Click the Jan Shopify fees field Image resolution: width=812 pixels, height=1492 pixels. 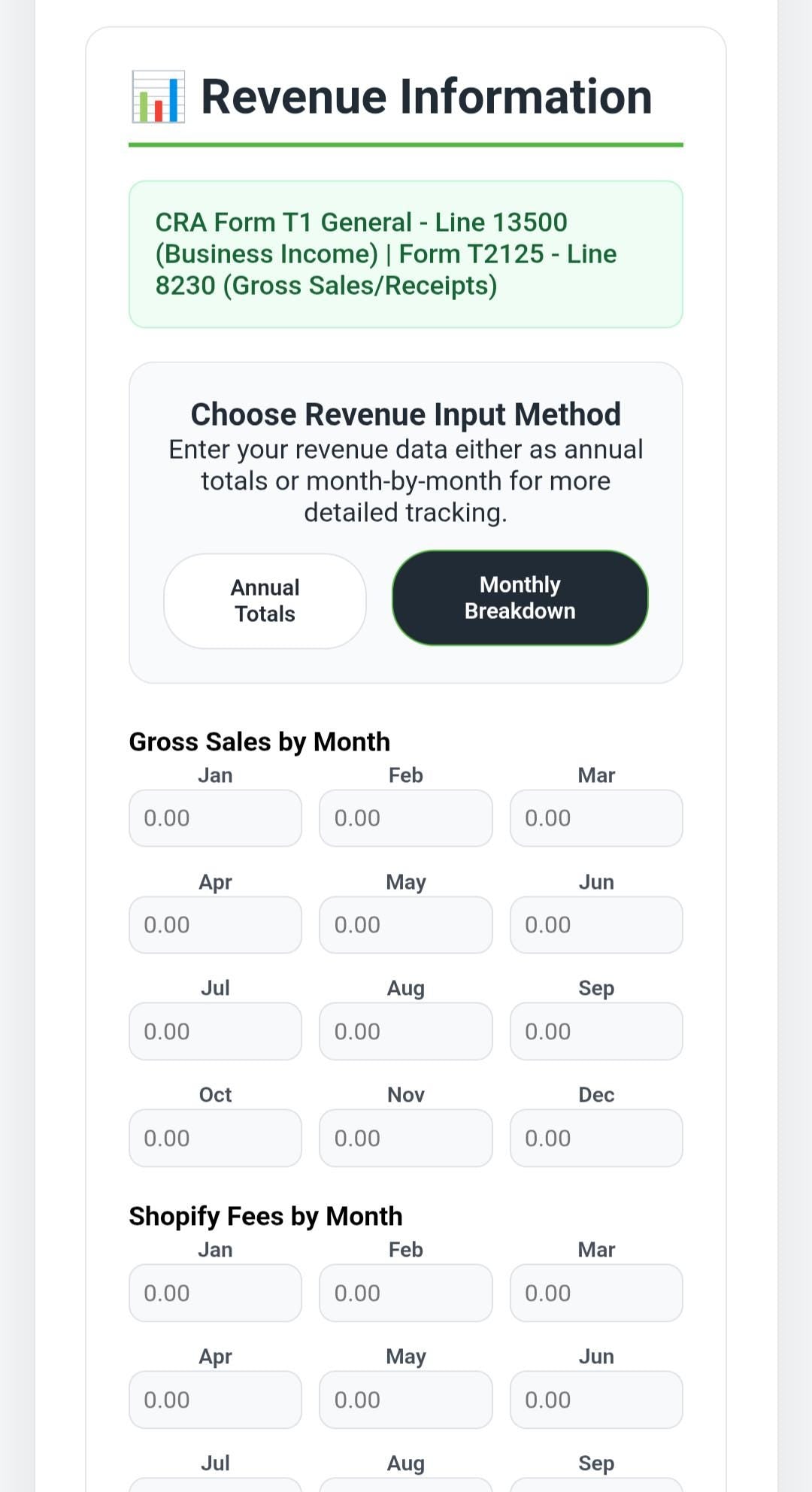click(215, 1293)
